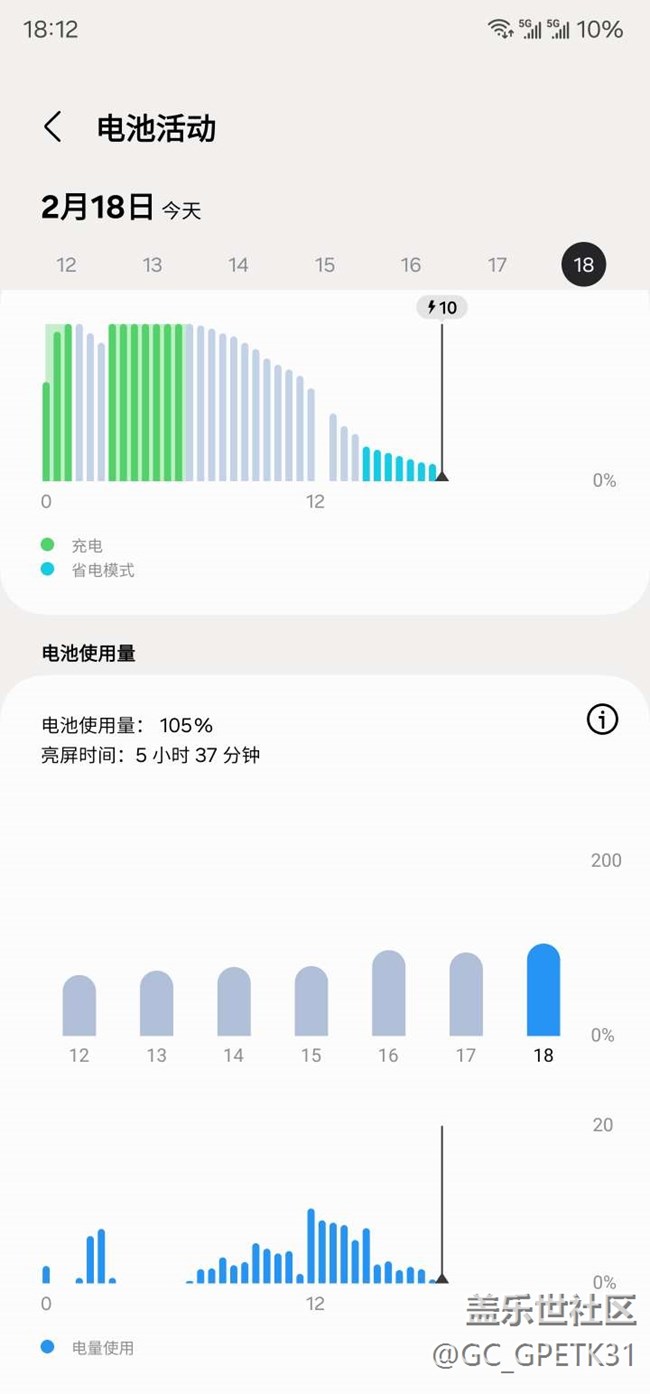The width and height of the screenshot is (650, 1394).
Task: Select date 17 in the date strip
Action: point(497,265)
